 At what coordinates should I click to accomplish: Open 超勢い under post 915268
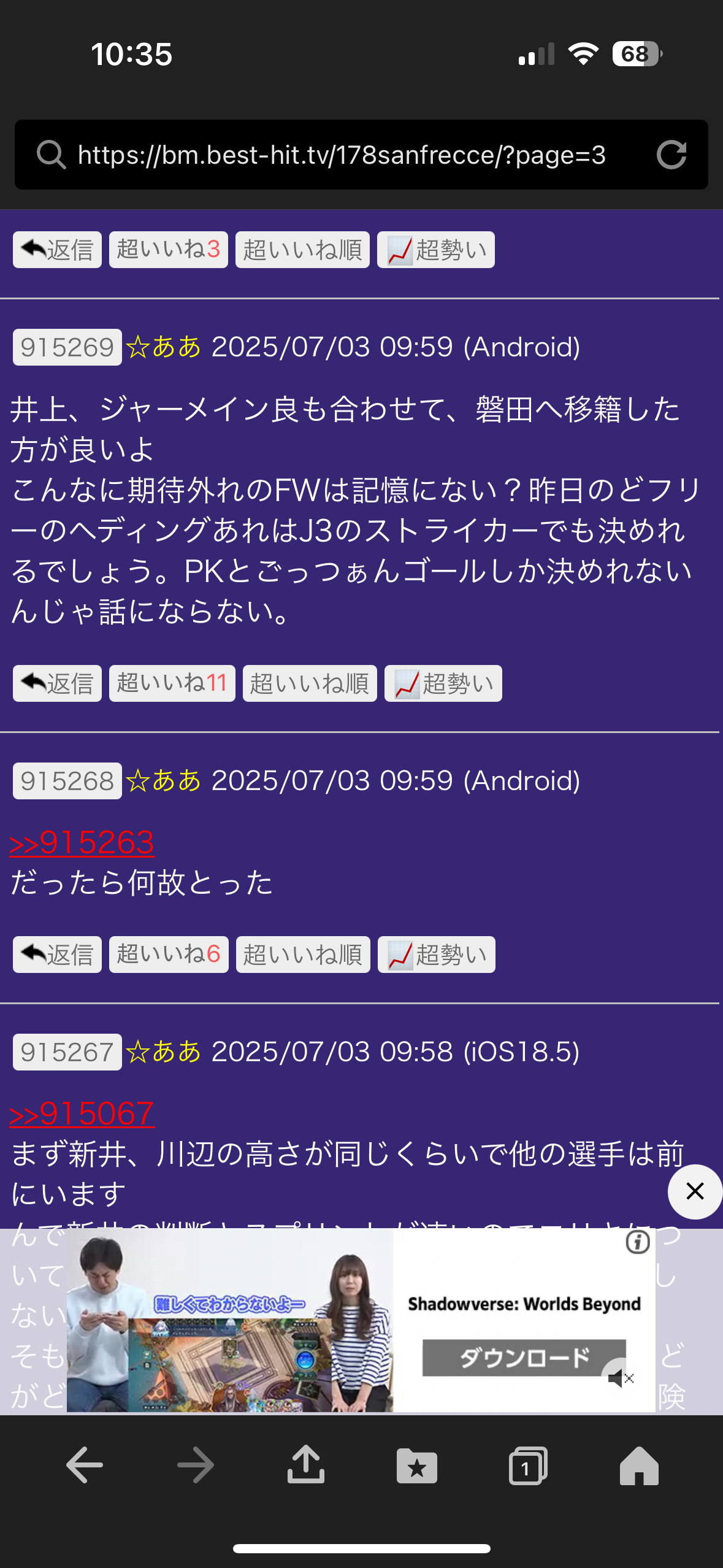(x=436, y=955)
